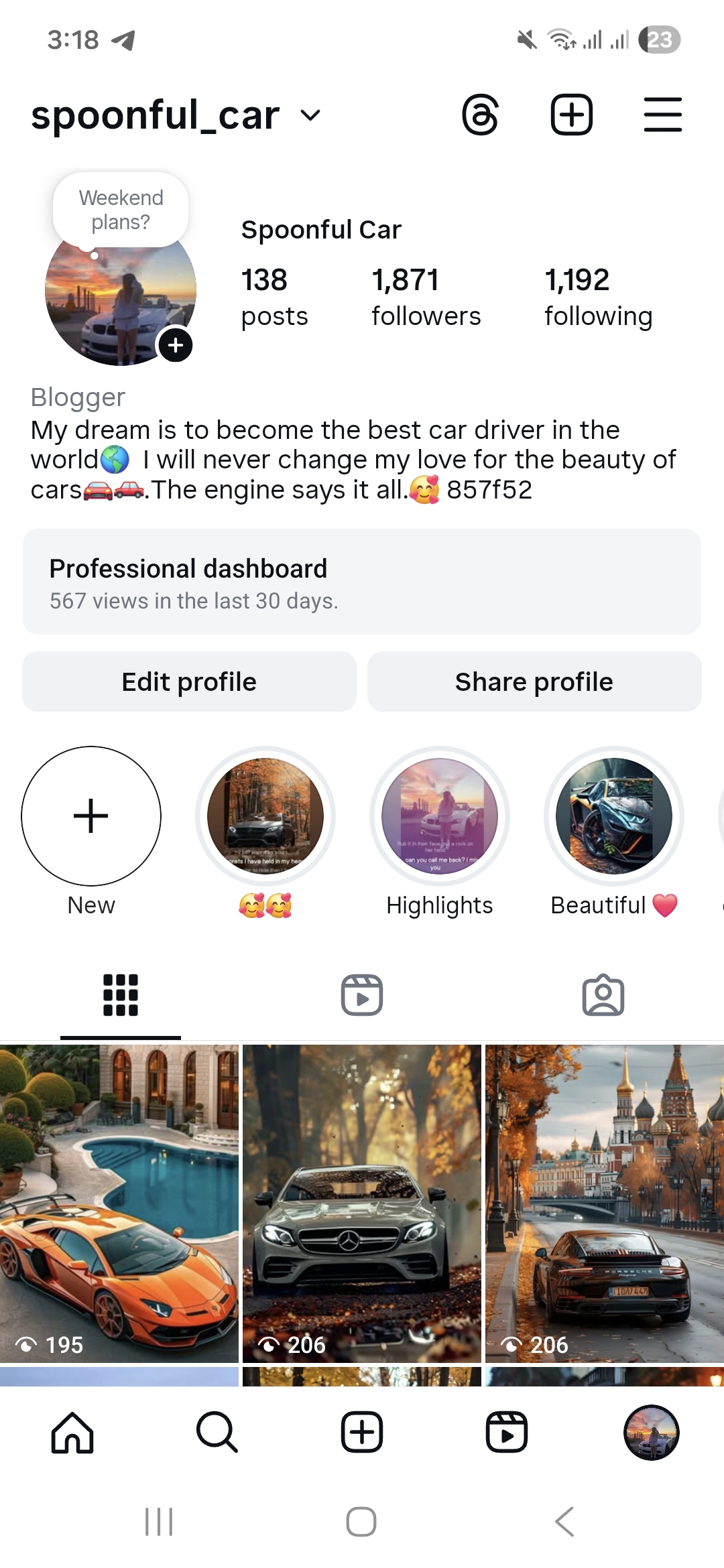Screen dimensions: 724x1568
Task: View the 1,192 following list
Action: [x=598, y=297]
